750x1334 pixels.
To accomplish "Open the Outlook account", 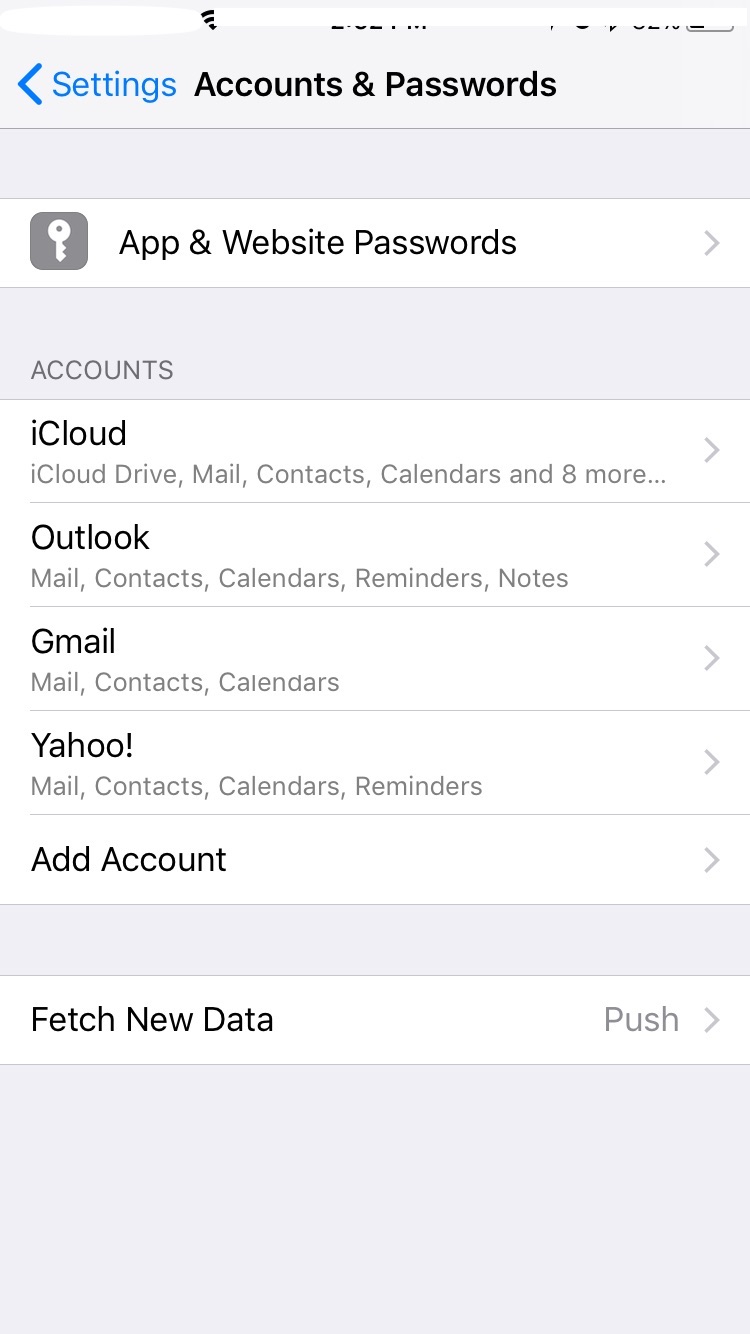I will [x=374, y=555].
